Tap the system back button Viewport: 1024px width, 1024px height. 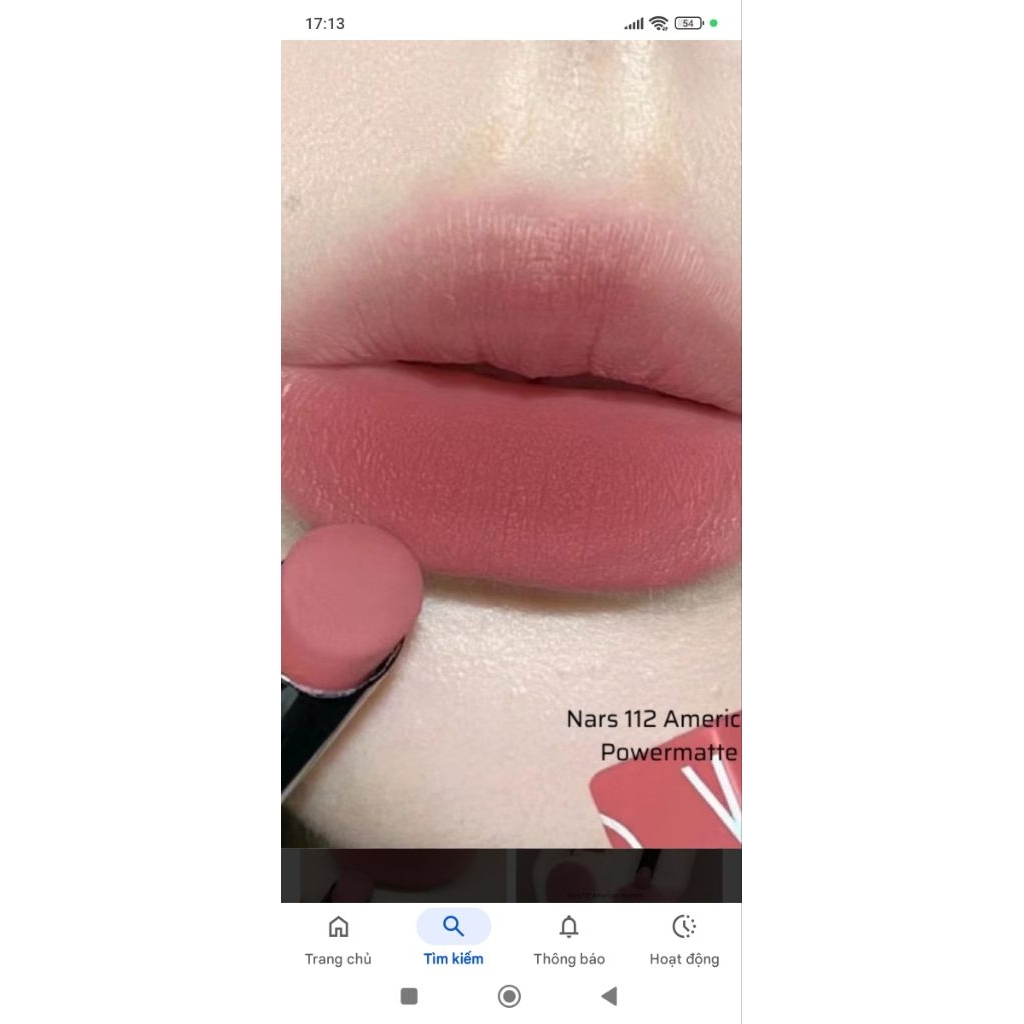click(x=609, y=996)
